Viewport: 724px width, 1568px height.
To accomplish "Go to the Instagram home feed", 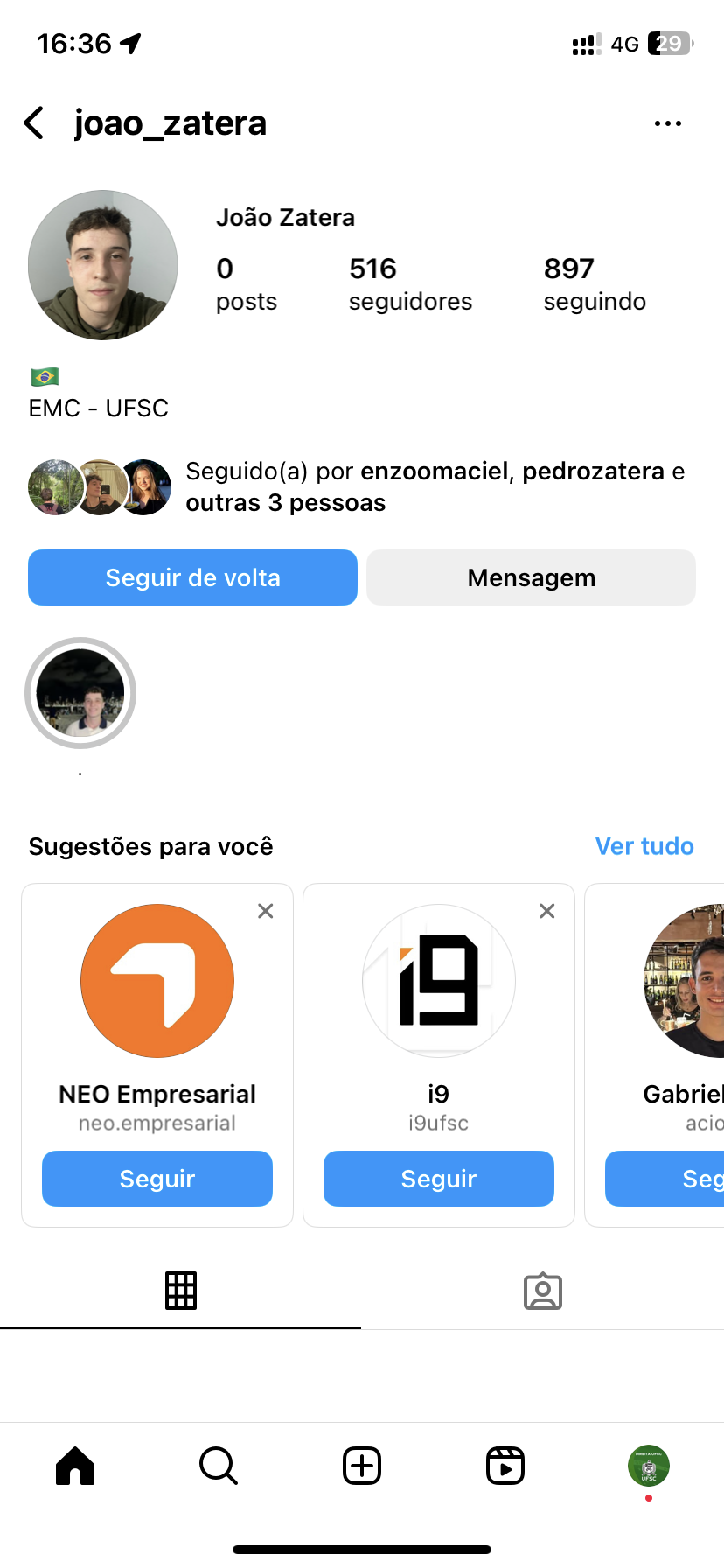I will [x=75, y=1466].
